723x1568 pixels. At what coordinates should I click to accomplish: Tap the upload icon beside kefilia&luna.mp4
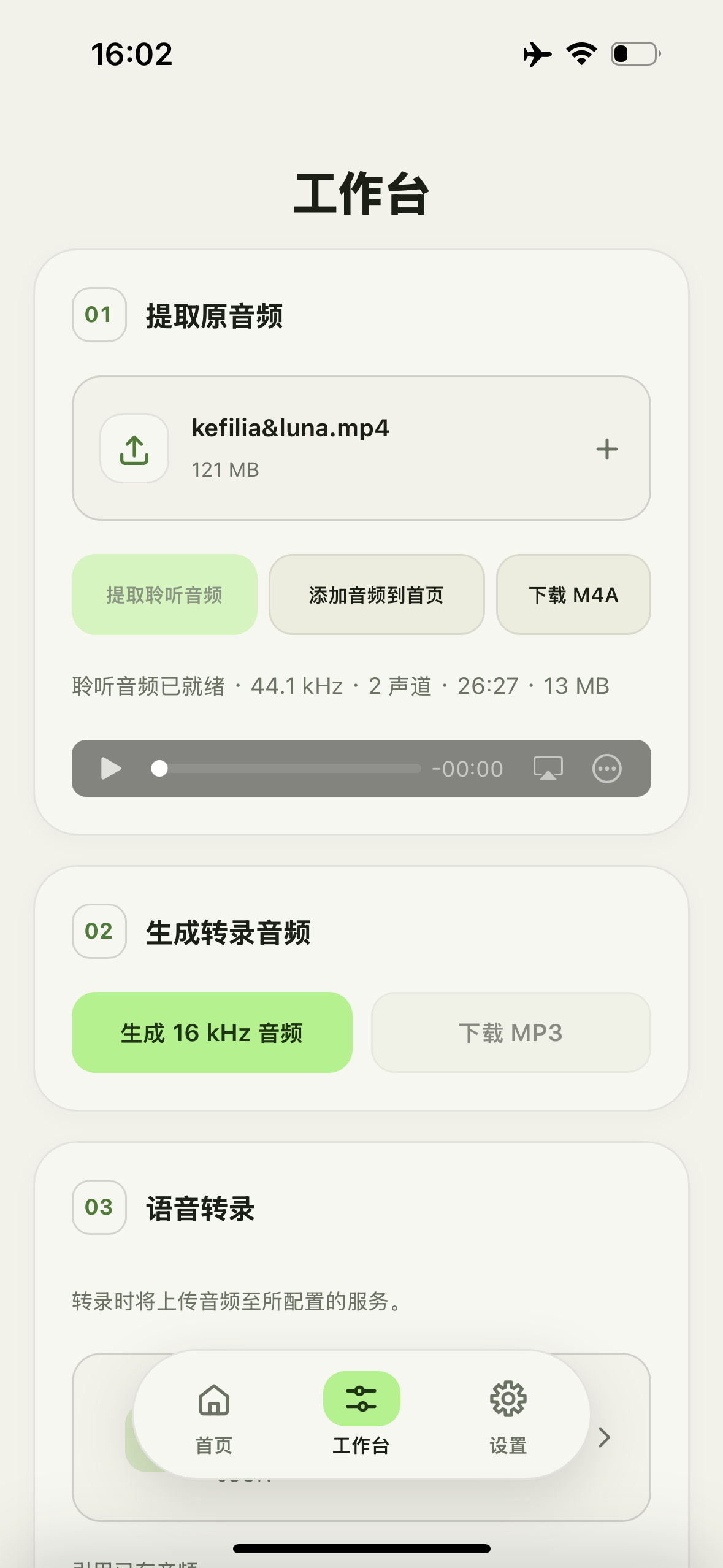point(134,449)
